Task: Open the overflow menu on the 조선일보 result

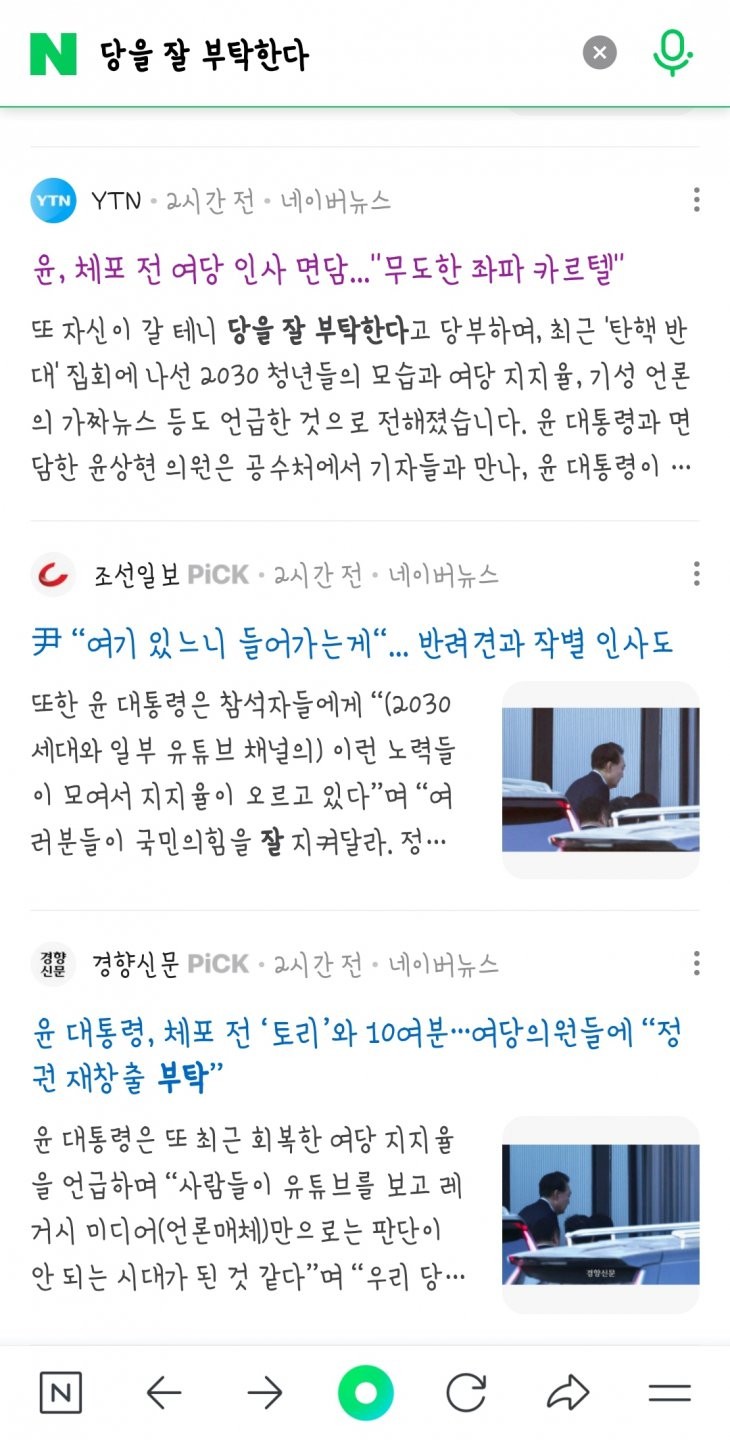Action: click(696, 574)
